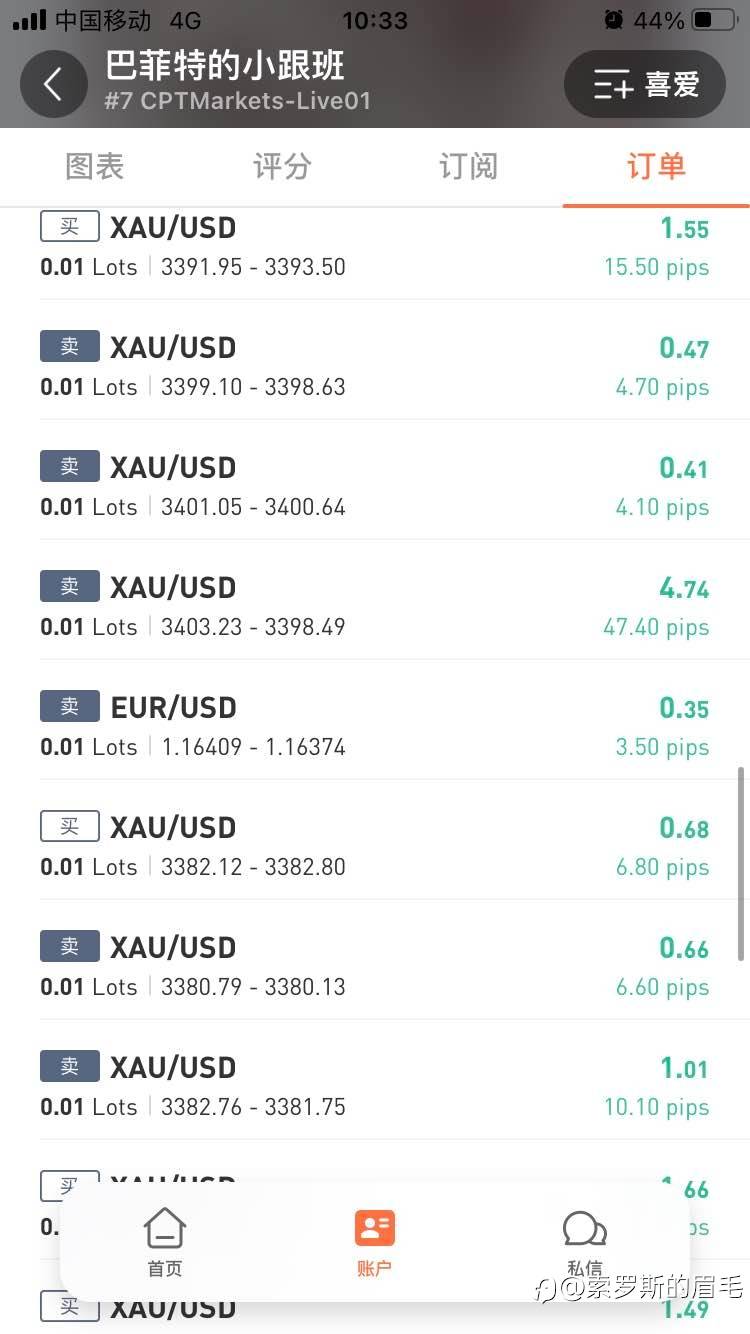The height and width of the screenshot is (1334, 750).
Task: Go to 首页 home tab
Action: [165, 1241]
